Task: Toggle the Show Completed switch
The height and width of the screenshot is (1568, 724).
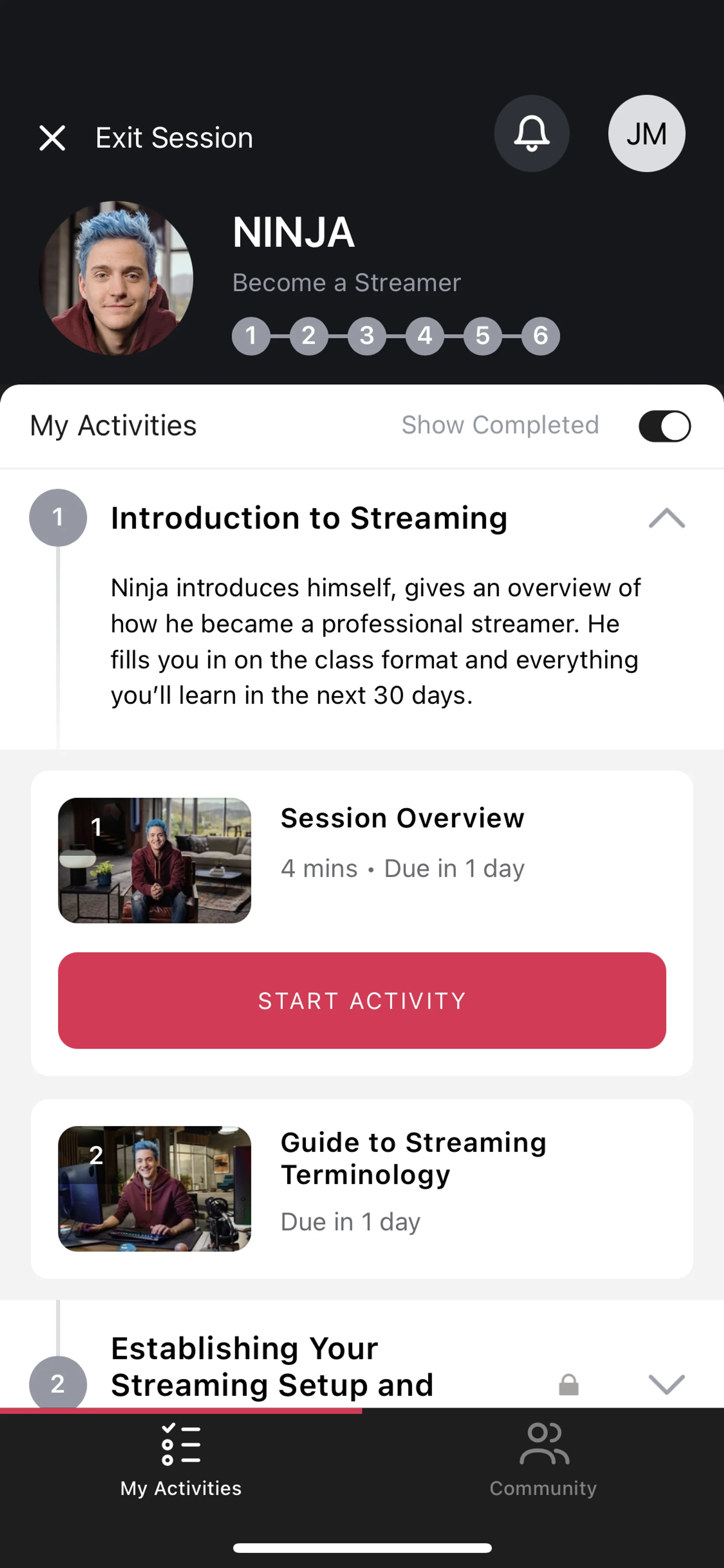Action: tap(664, 425)
